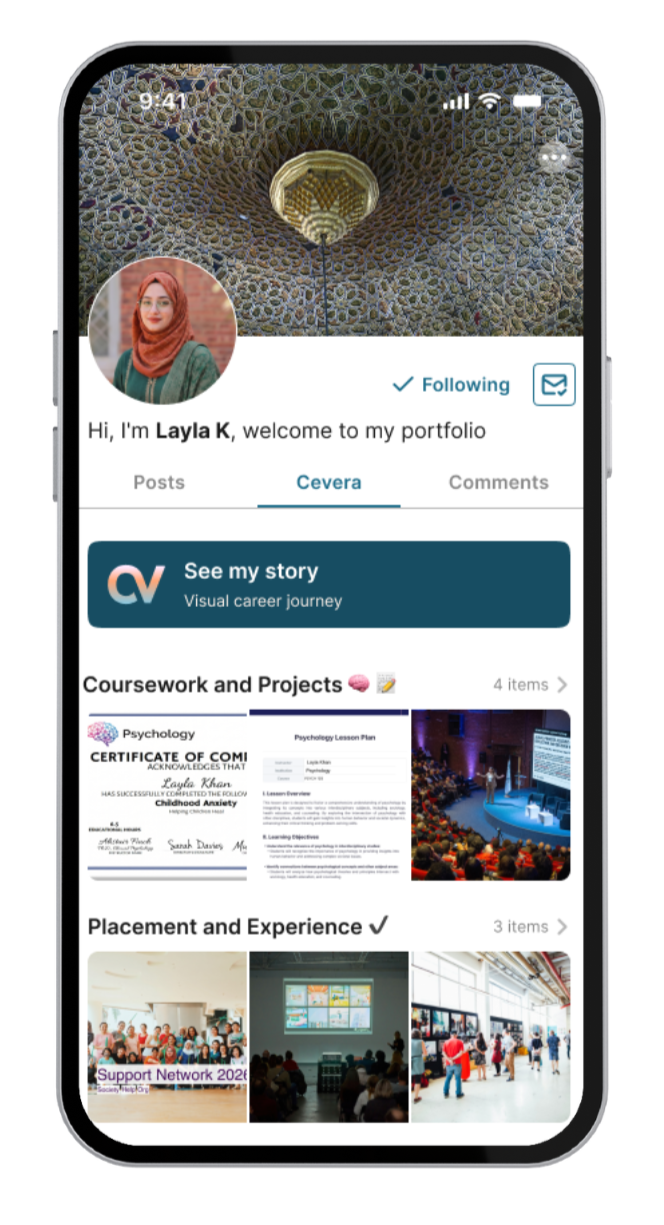Open the See my story card
The width and height of the screenshot is (664, 1225).
pos(329,585)
